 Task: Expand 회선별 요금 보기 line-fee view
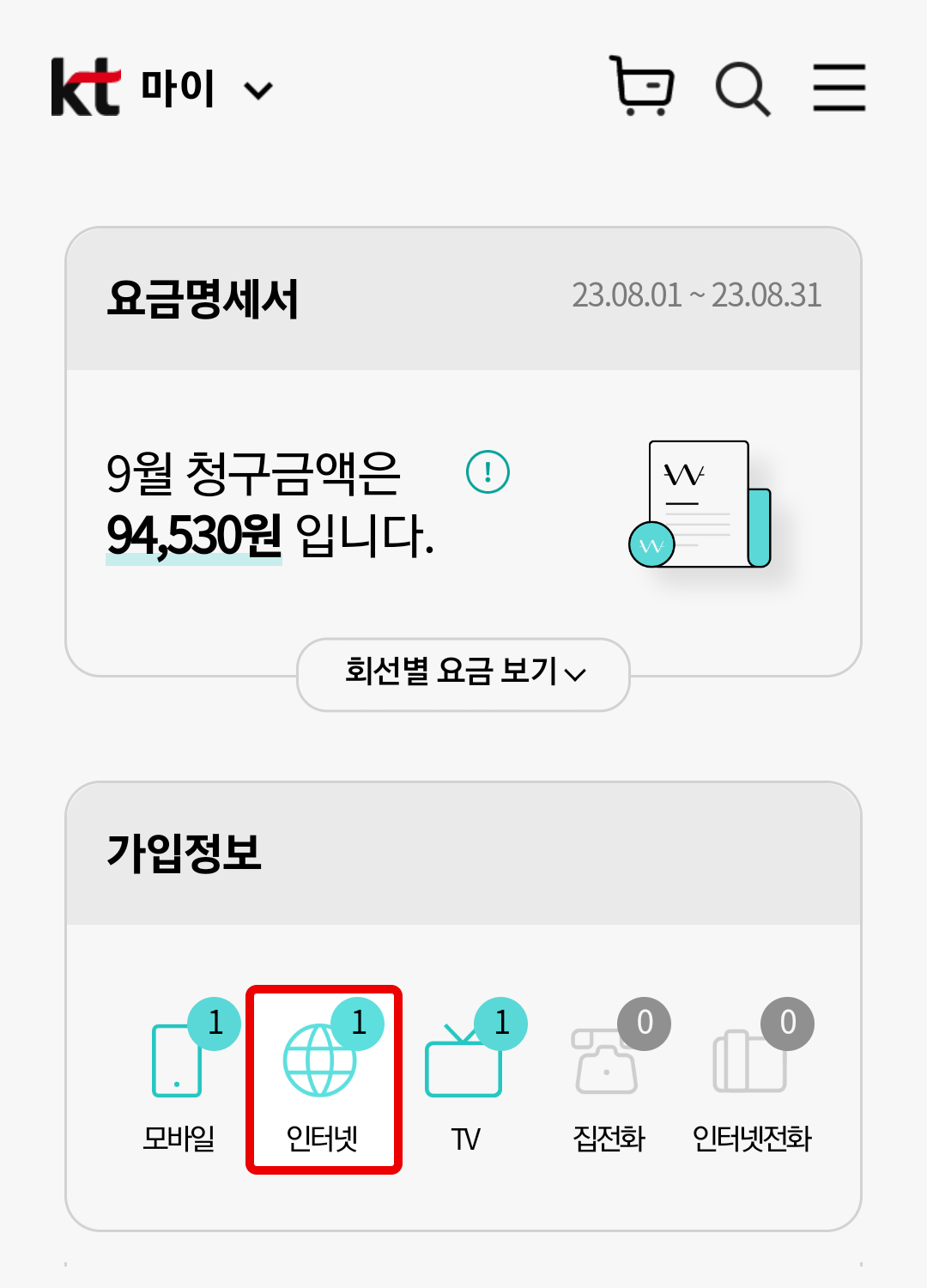[463, 675]
